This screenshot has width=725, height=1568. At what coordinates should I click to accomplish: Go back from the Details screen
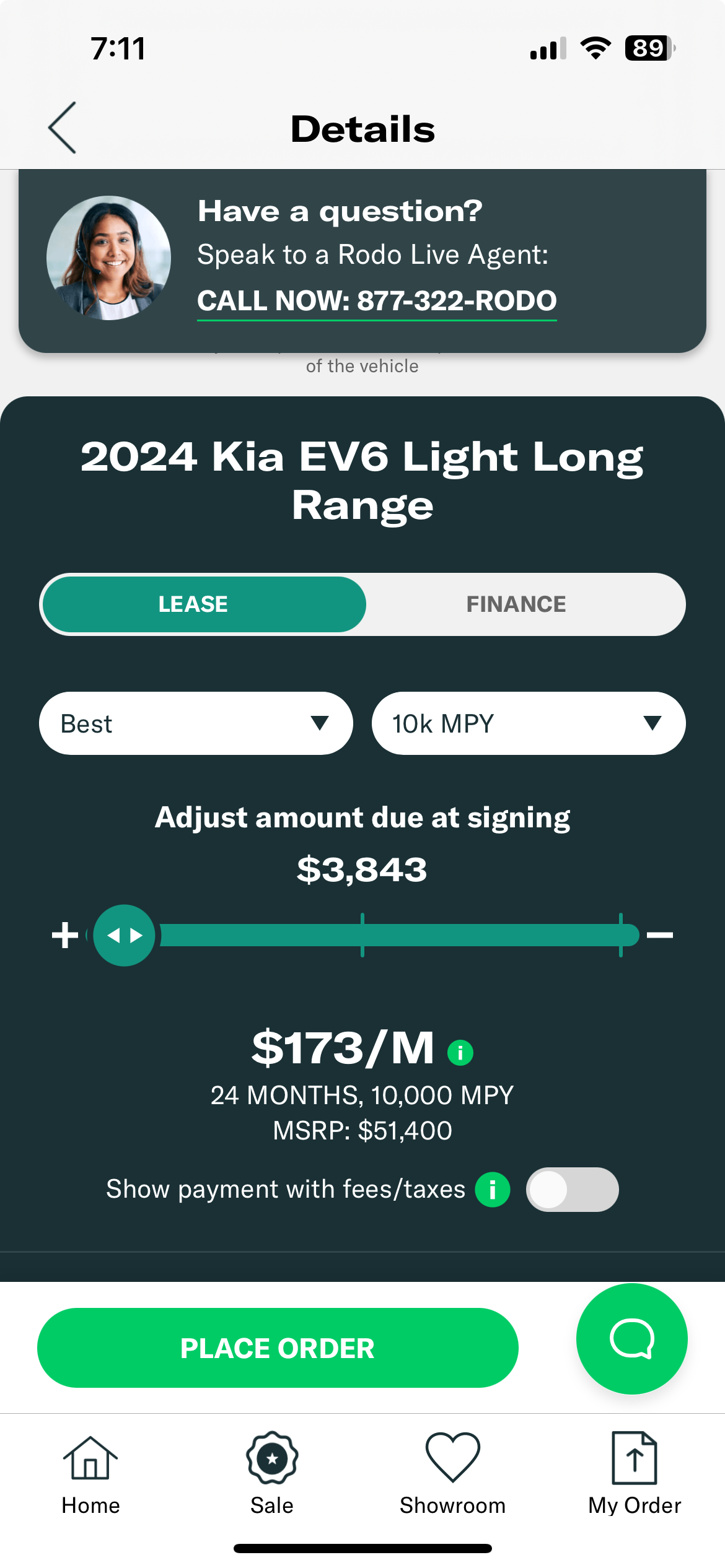tap(62, 128)
